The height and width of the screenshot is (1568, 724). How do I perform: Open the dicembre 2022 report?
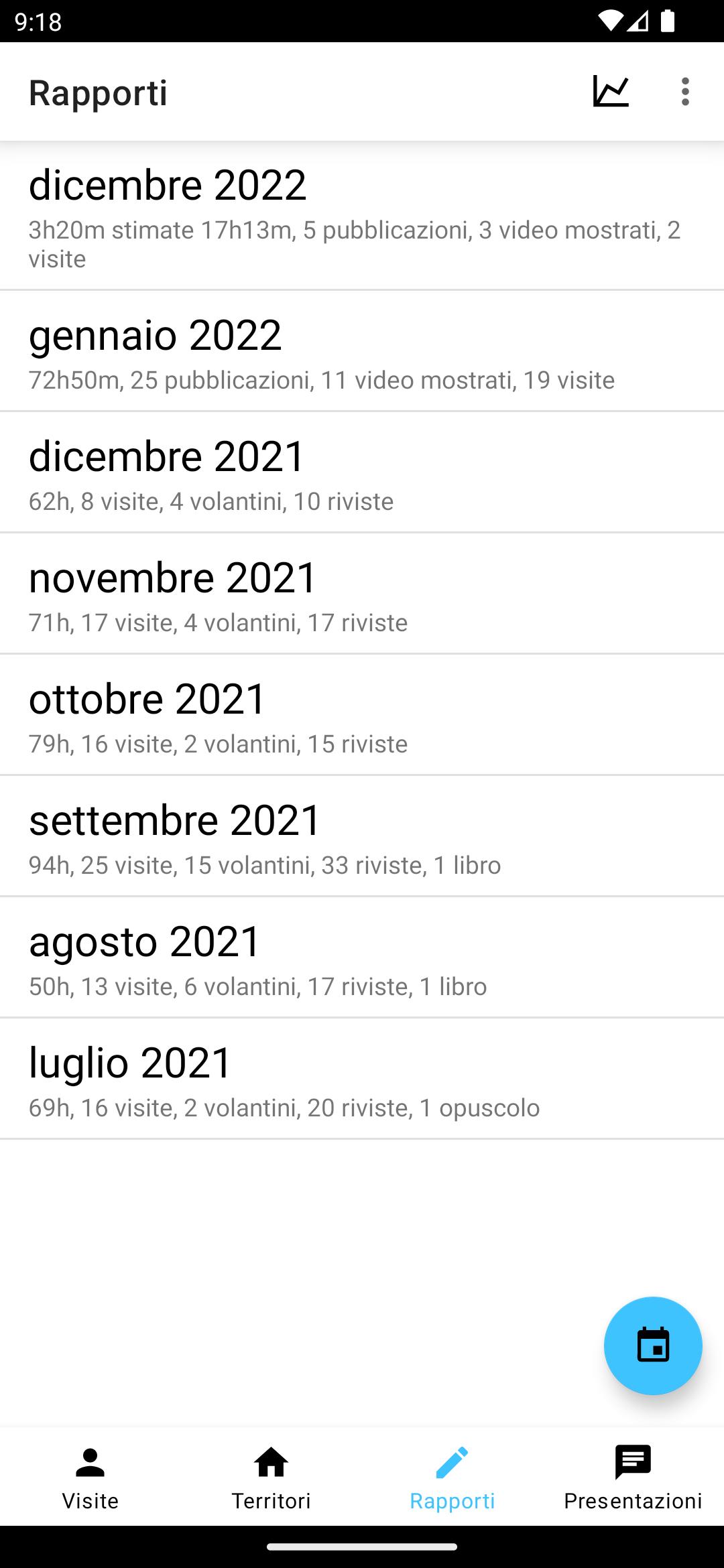pyautogui.click(x=362, y=216)
